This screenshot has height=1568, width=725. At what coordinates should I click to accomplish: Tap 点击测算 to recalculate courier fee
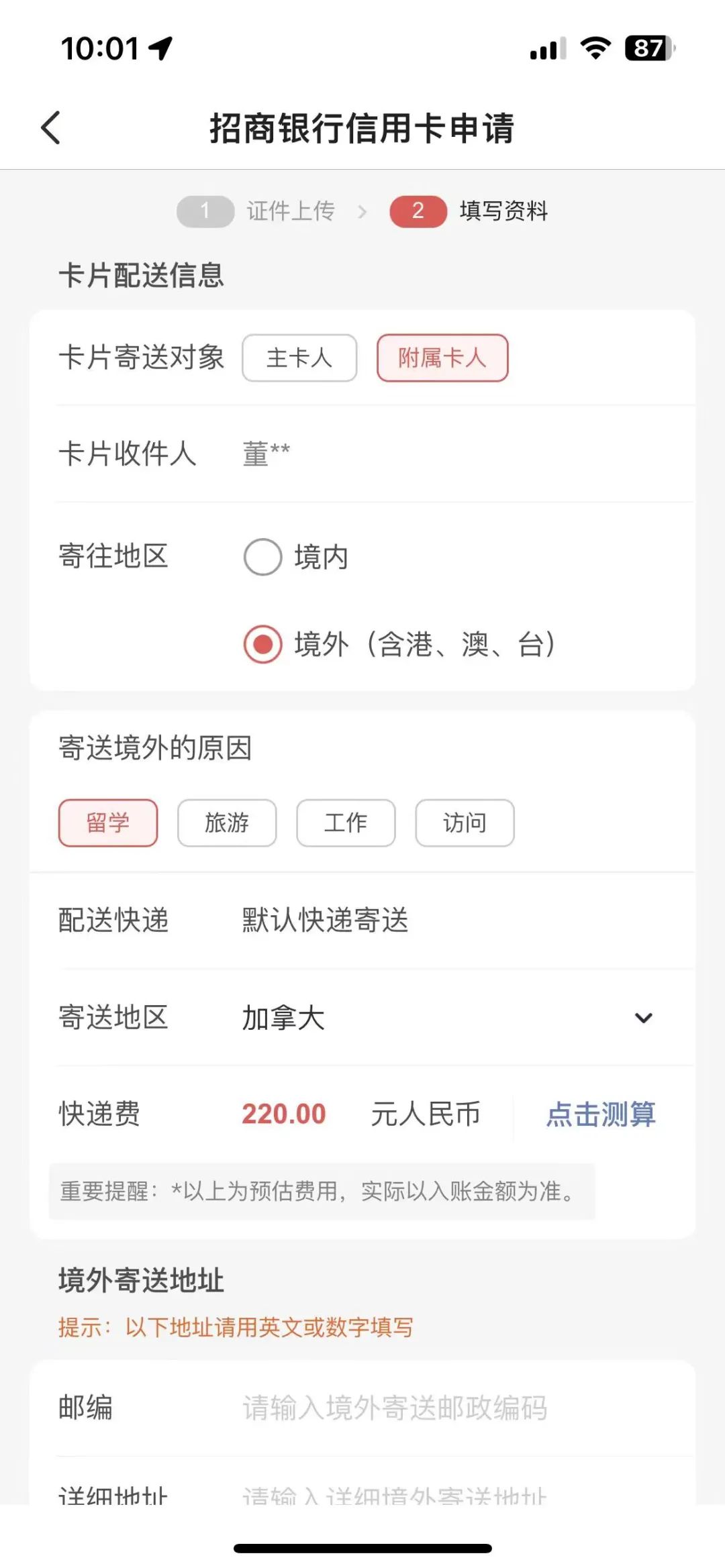pos(601,1114)
